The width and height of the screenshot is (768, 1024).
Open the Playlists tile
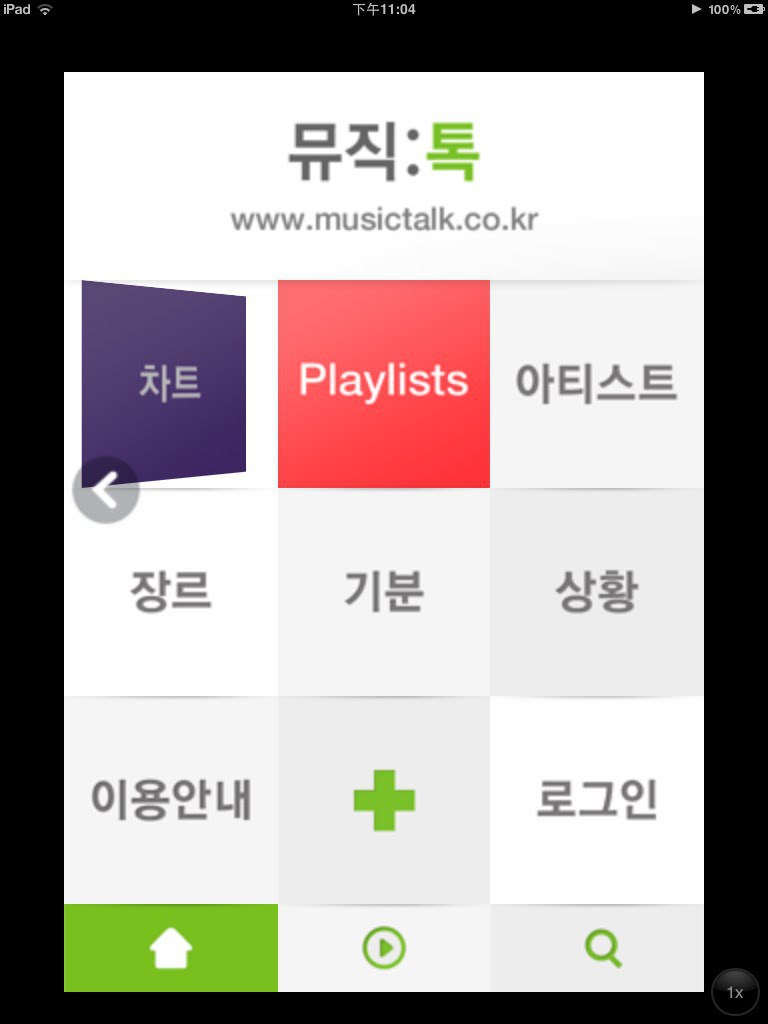coord(384,384)
